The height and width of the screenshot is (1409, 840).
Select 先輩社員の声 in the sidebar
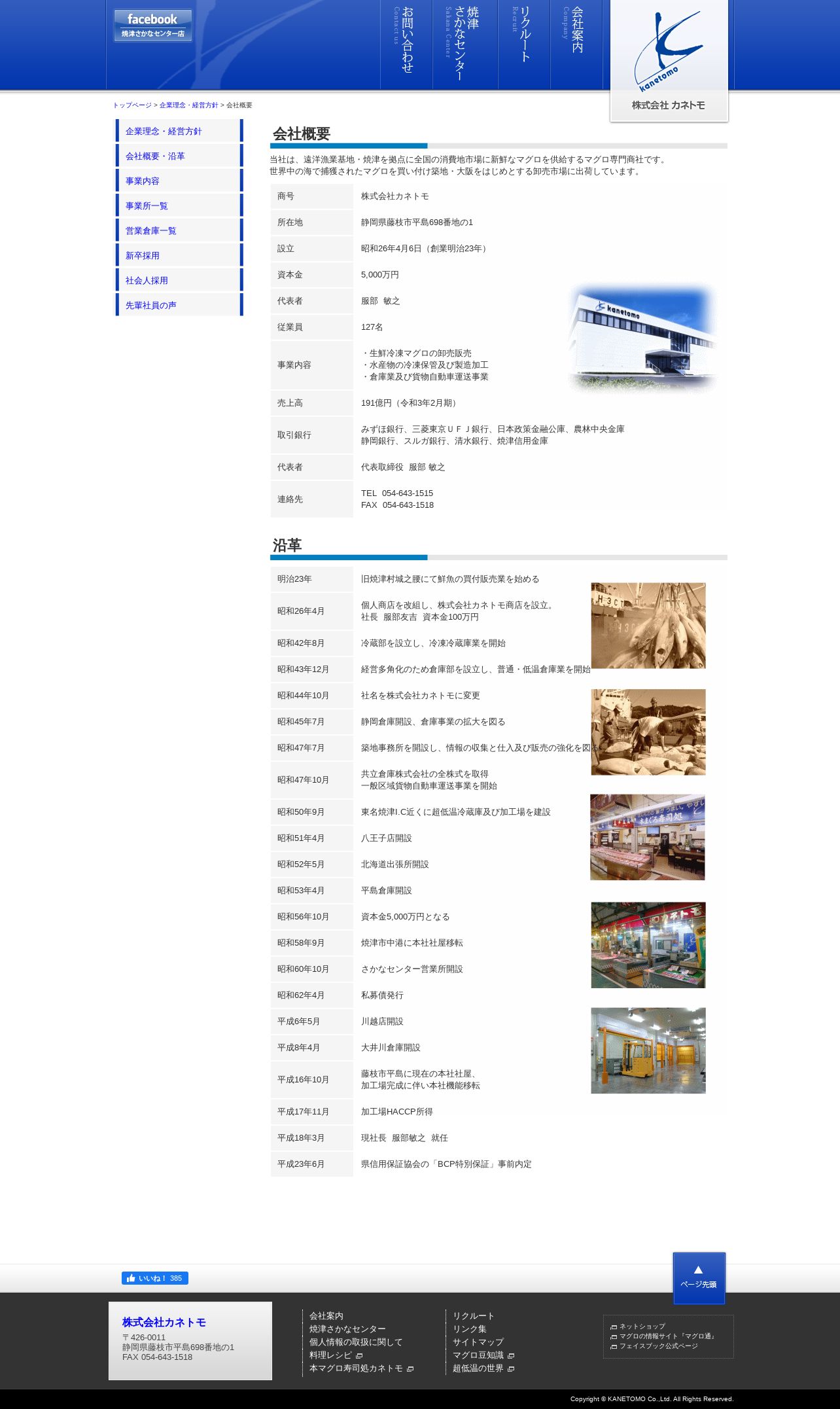179,305
